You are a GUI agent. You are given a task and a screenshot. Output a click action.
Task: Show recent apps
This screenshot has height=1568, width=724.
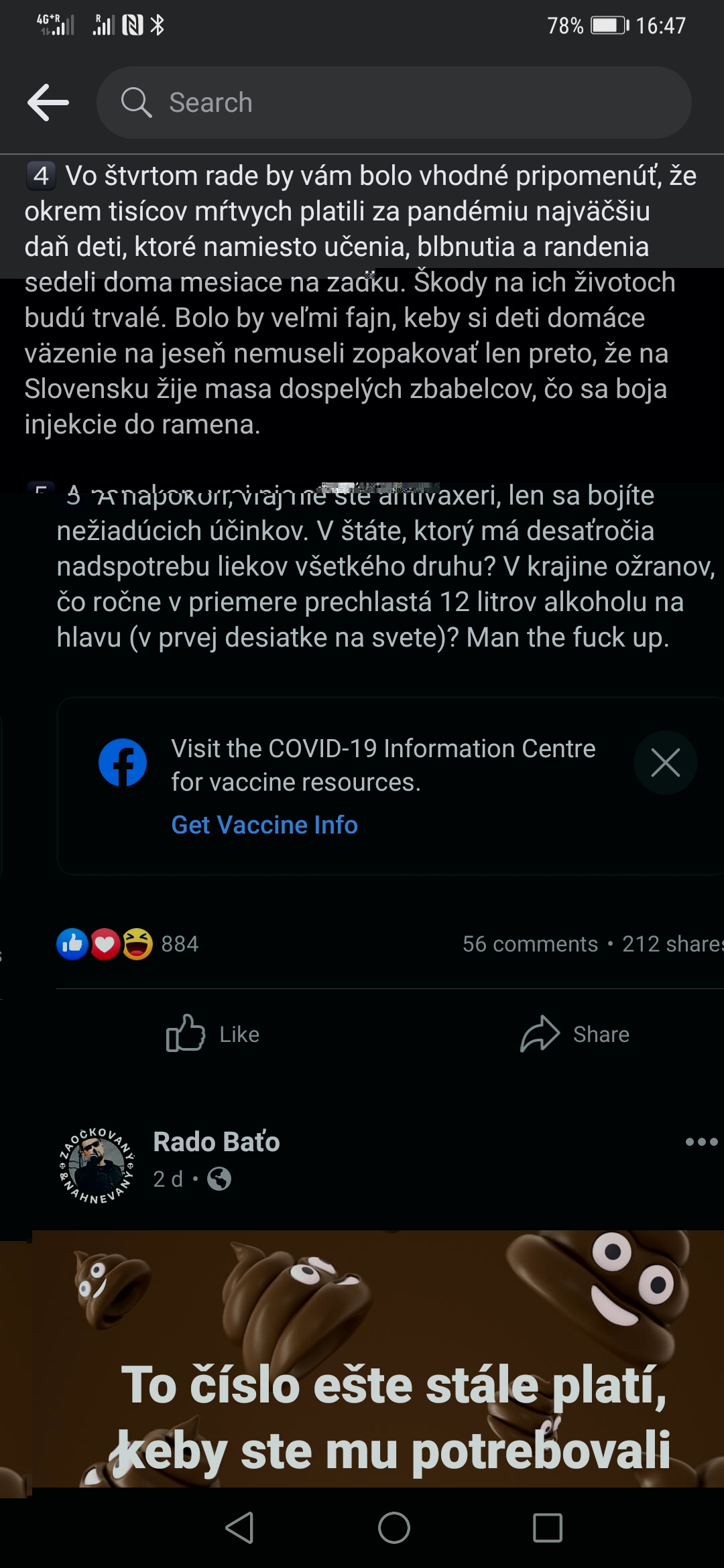(547, 1528)
